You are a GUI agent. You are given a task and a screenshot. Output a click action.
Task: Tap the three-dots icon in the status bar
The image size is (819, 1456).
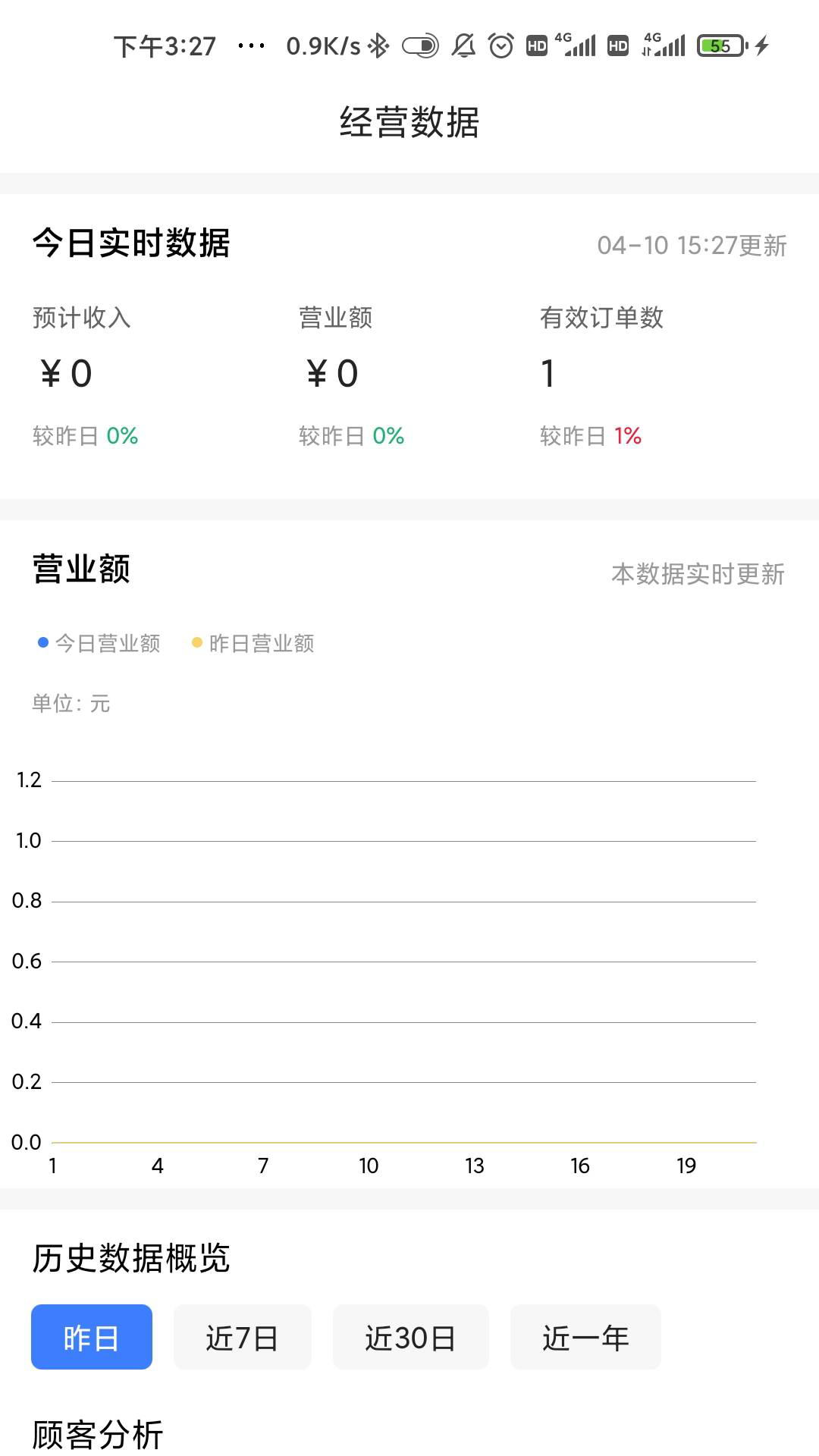[x=250, y=45]
